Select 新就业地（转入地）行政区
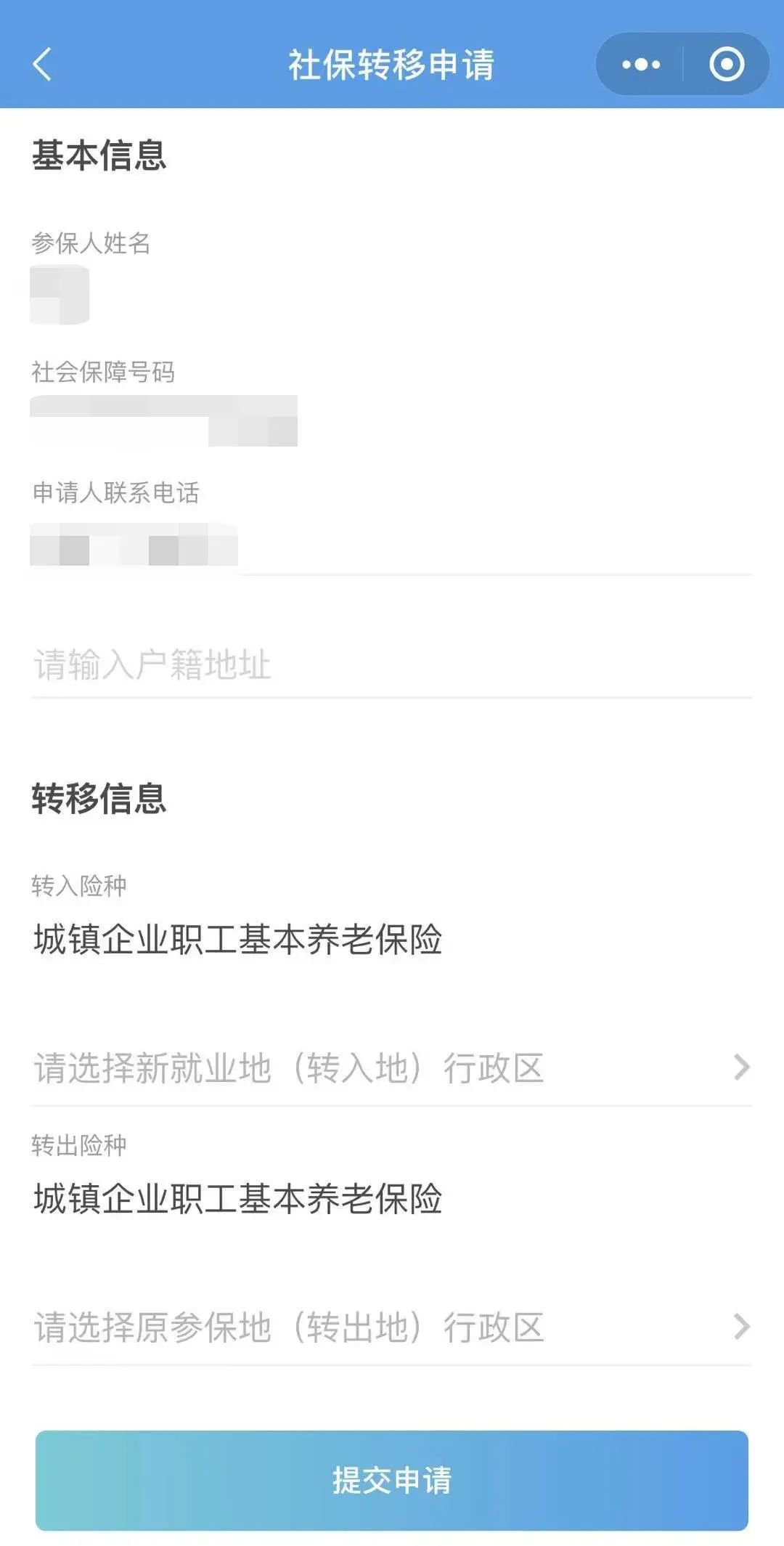This screenshot has height=1546, width=784. [x=392, y=1068]
